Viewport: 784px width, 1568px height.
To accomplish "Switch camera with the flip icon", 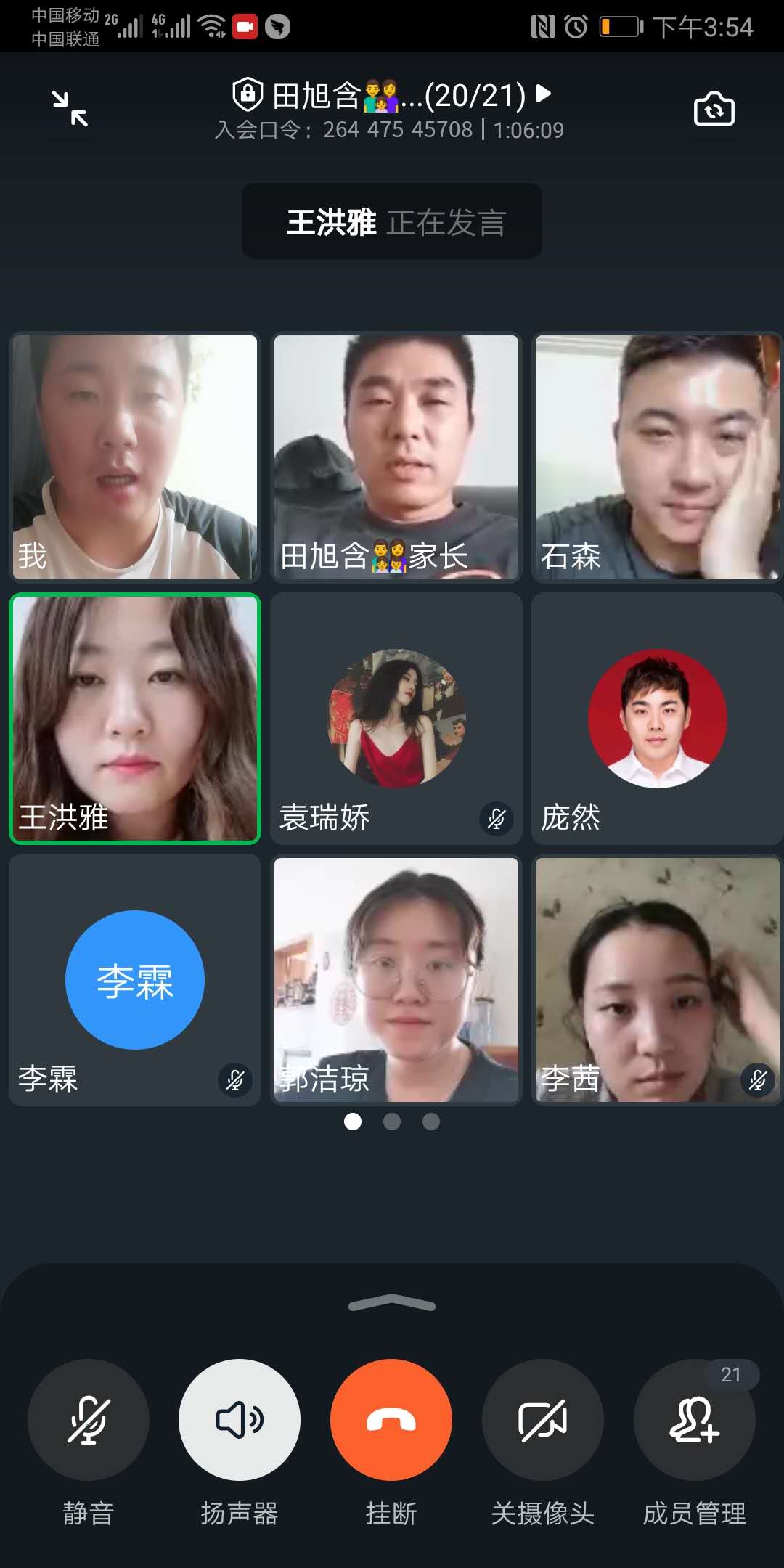I will 714,109.
